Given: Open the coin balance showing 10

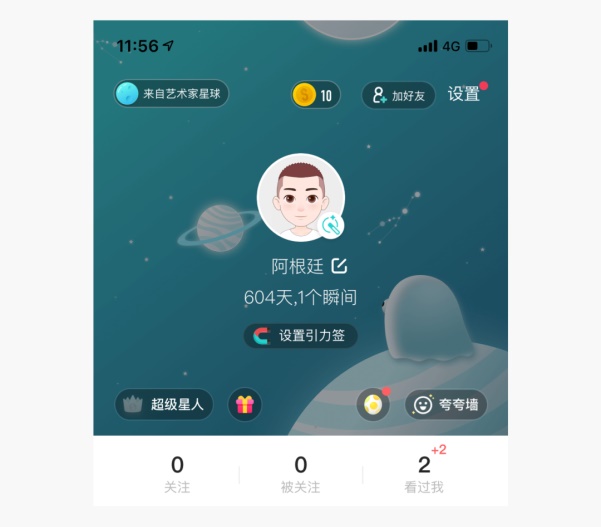Looking at the screenshot, I should click(316, 95).
